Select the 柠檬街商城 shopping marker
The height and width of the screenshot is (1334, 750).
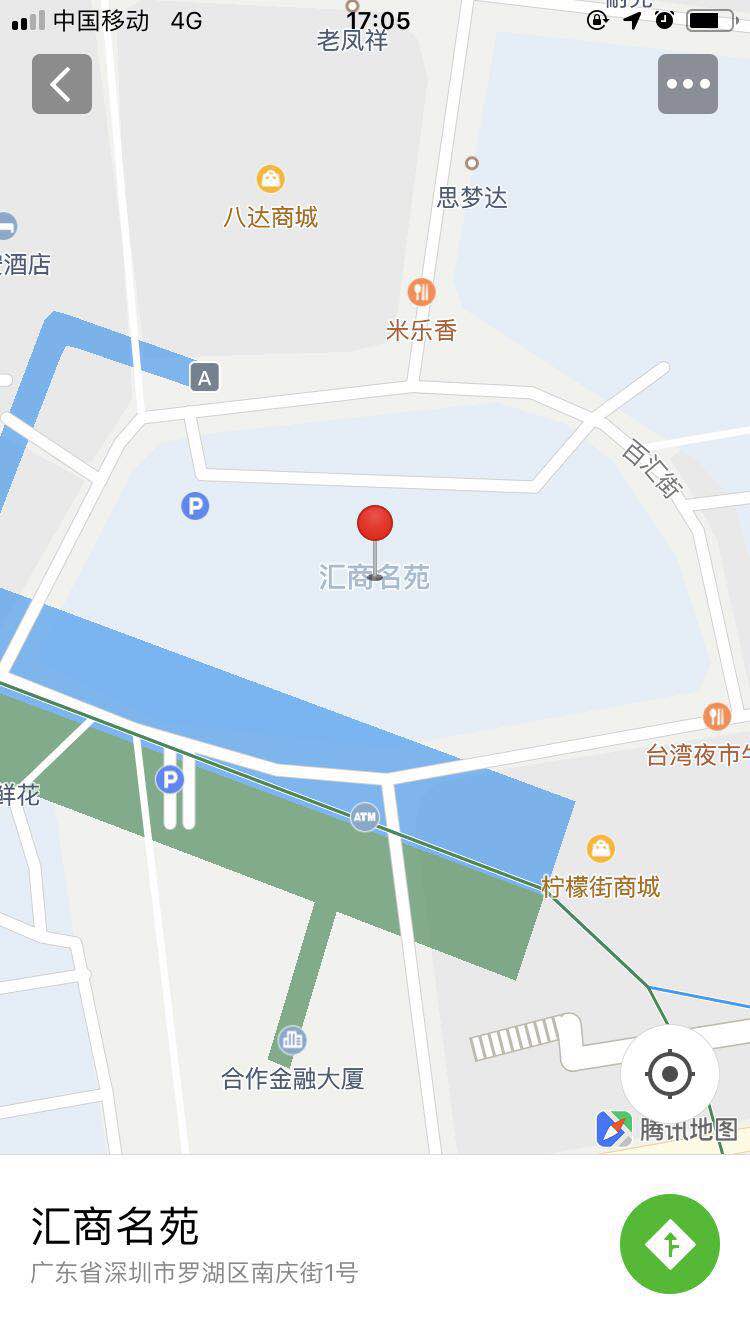point(601,849)
